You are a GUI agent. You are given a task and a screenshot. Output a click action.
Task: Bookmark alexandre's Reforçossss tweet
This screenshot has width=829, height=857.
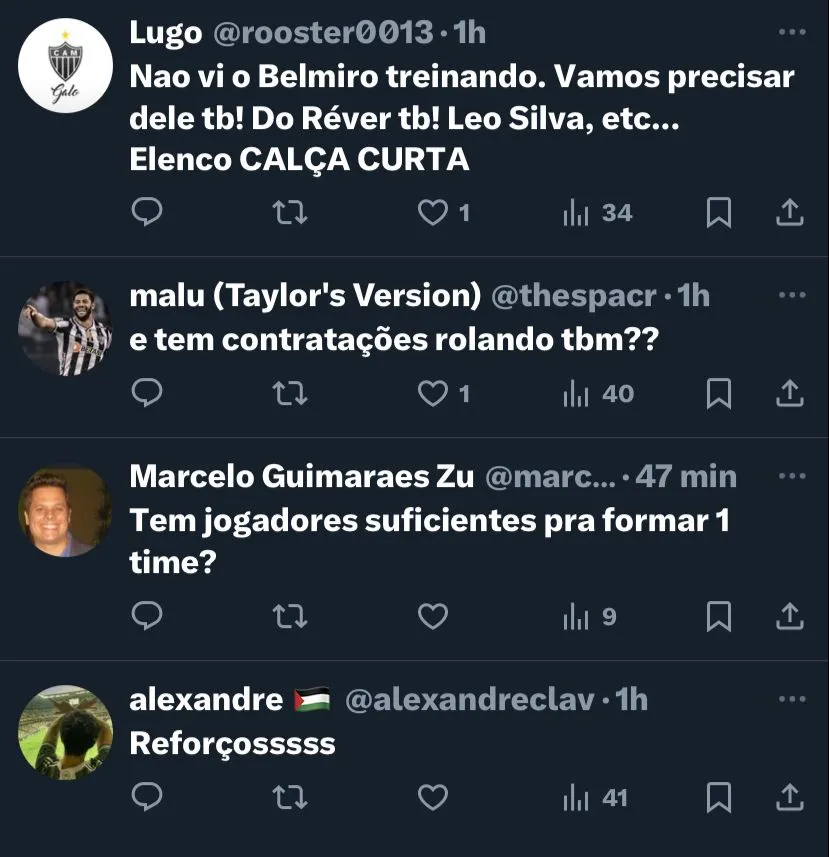(718, 798)
